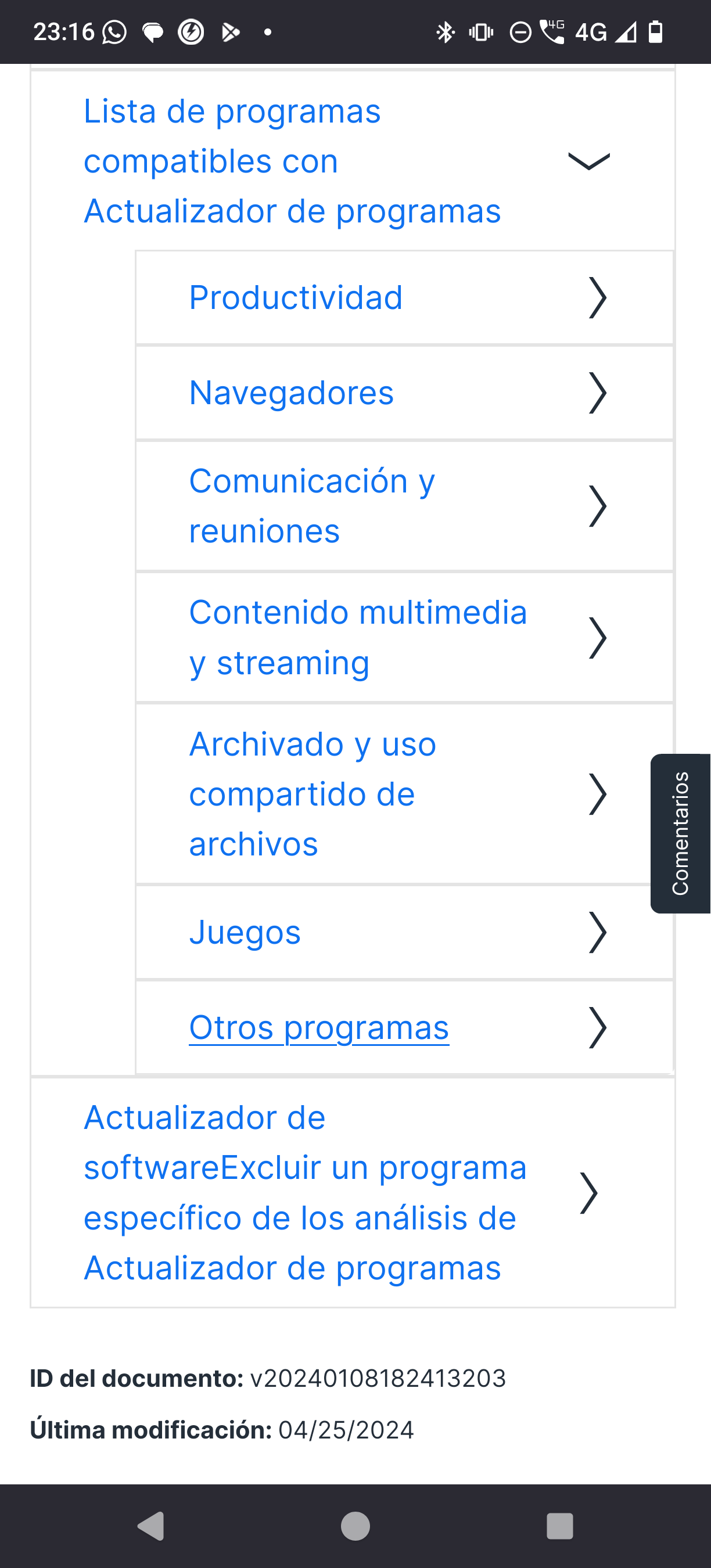Open the Productividad category
This screenshot has height=1568, width=711.
click(x=404, y=298)
